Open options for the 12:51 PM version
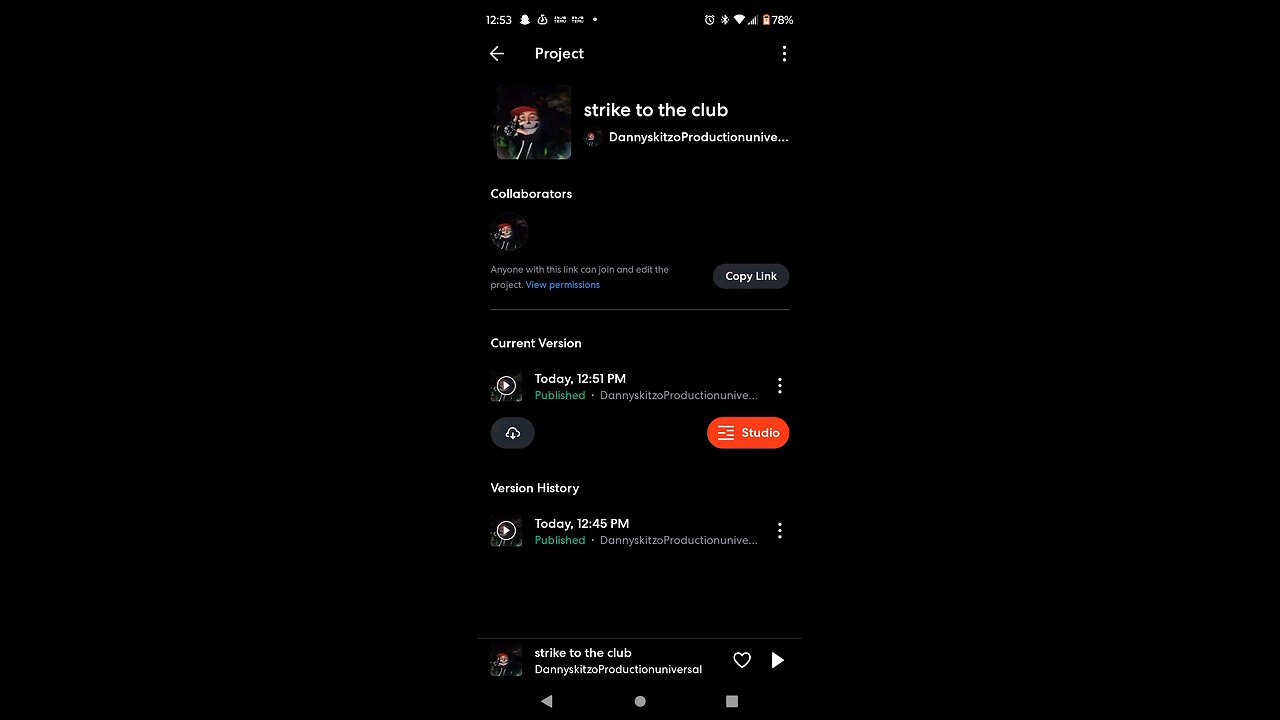1280x720 pixels. tap(780, 386)
